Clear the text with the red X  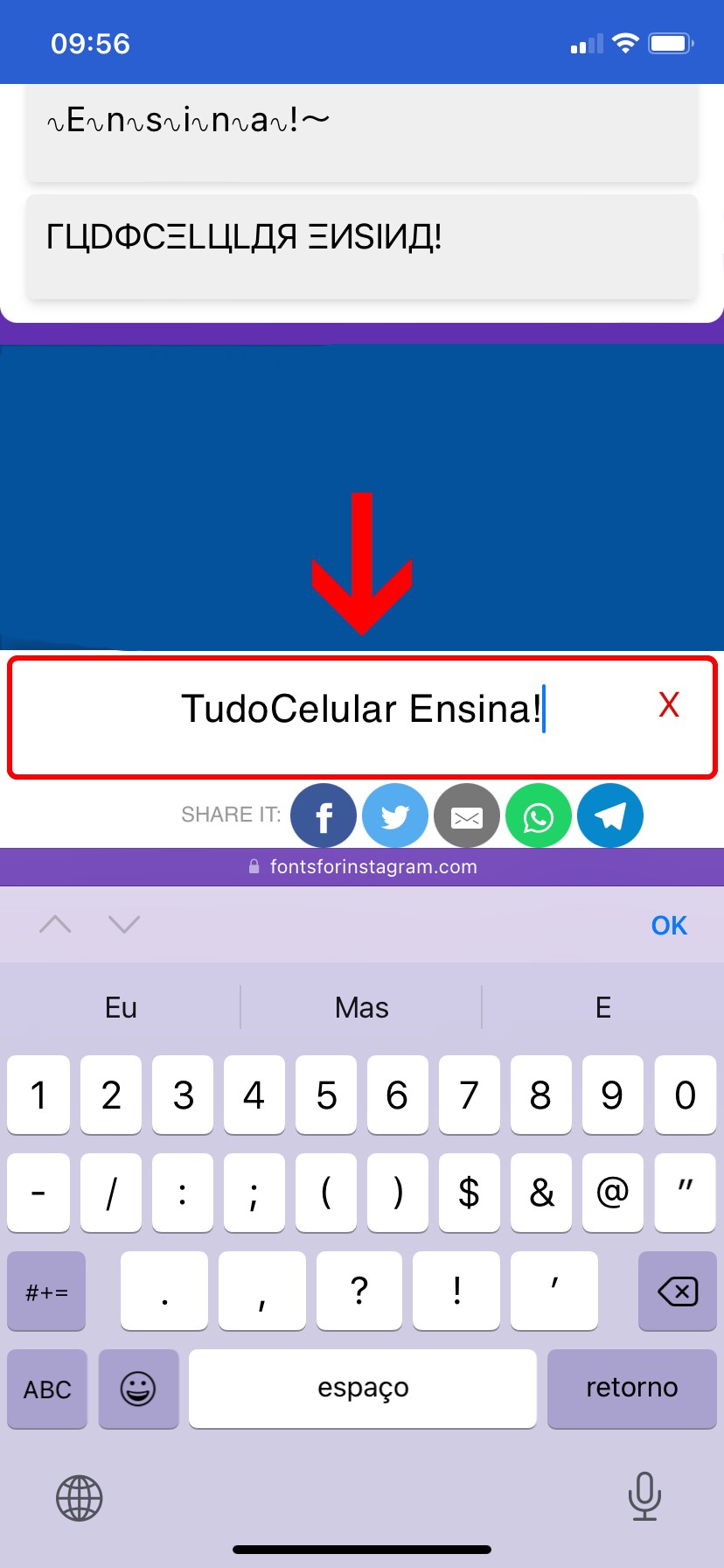point(669,705)
